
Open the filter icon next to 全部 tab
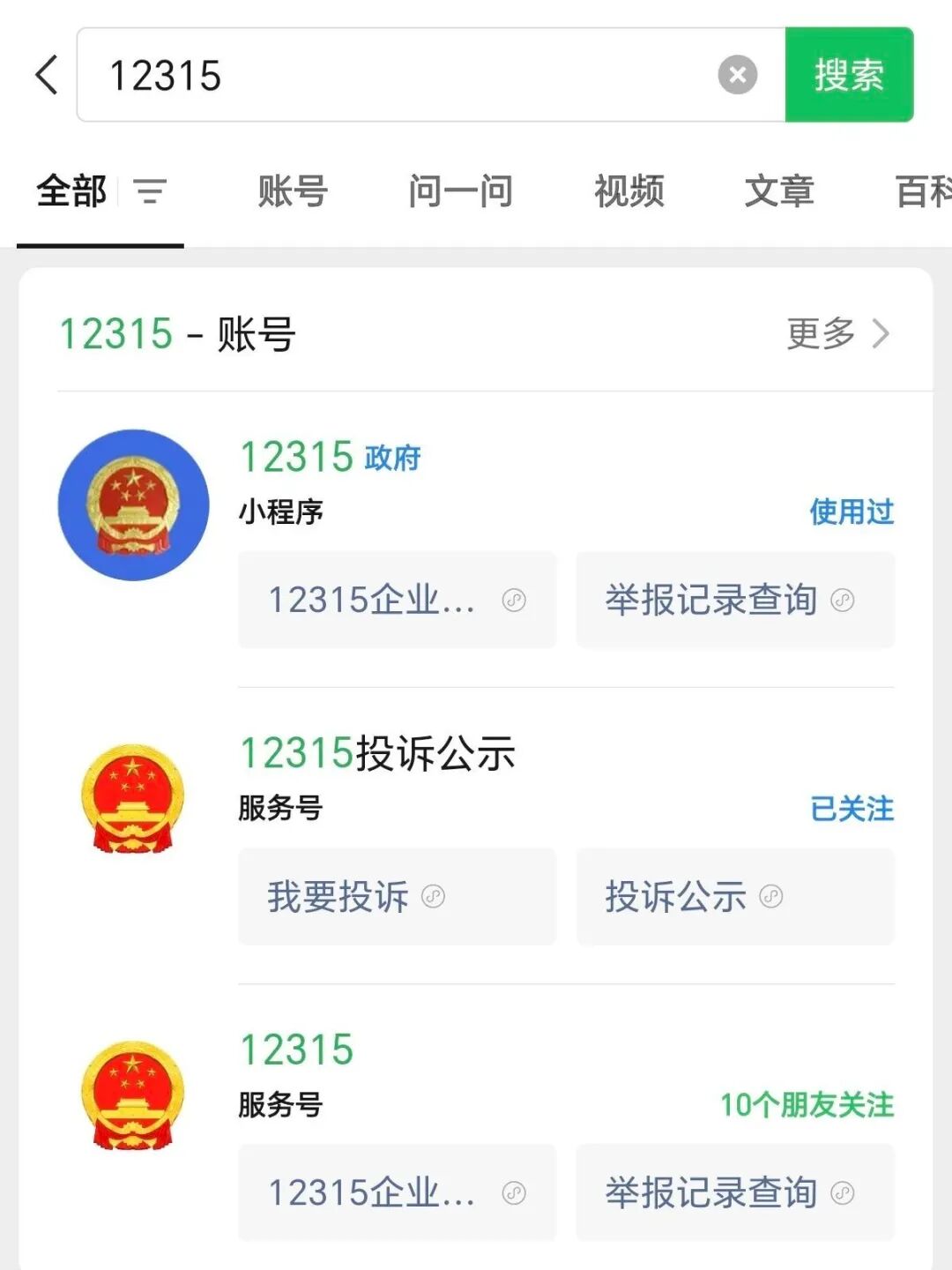click(x=150, y=192)
